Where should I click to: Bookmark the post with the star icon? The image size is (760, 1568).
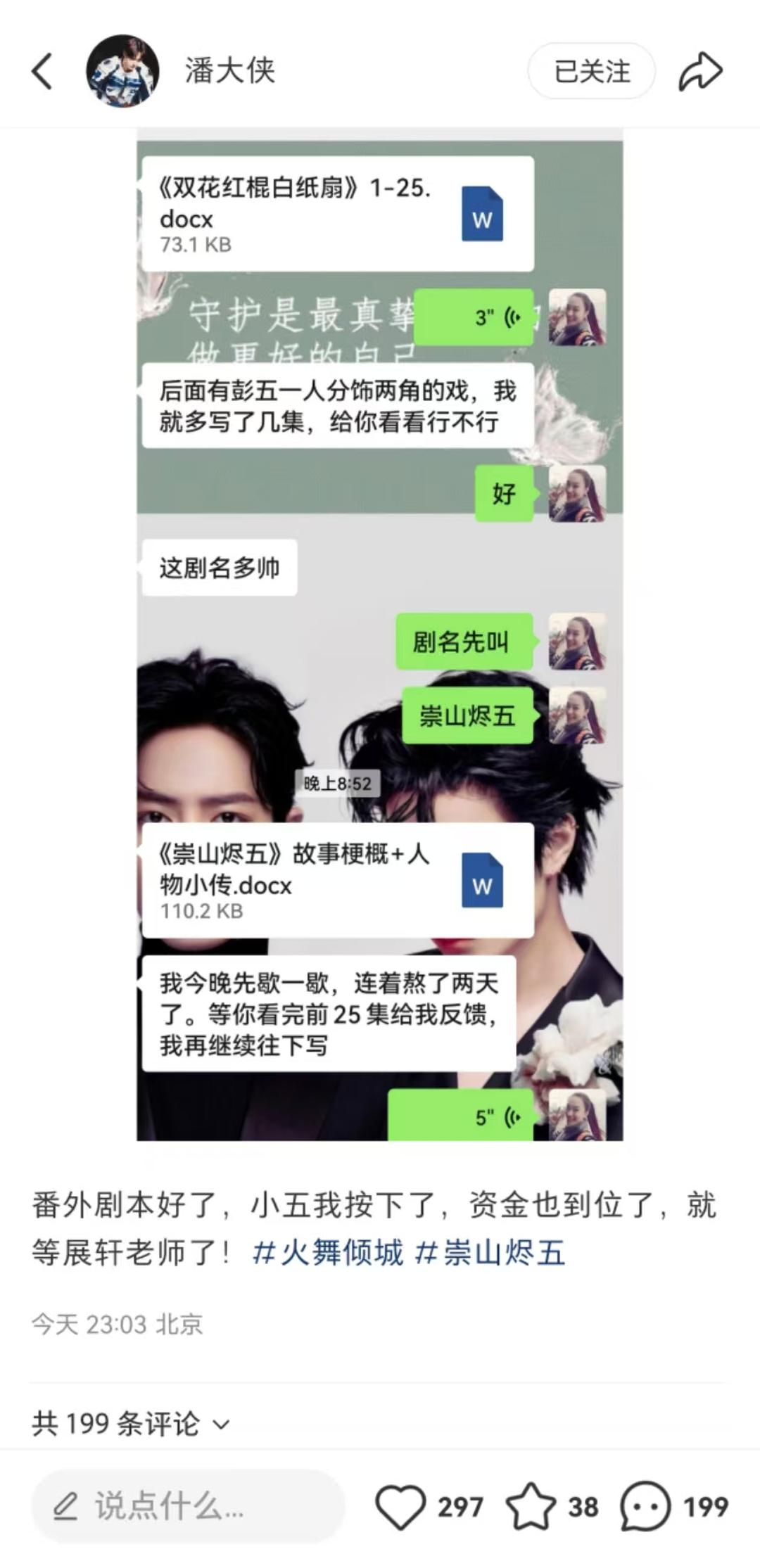point(531,1506)
